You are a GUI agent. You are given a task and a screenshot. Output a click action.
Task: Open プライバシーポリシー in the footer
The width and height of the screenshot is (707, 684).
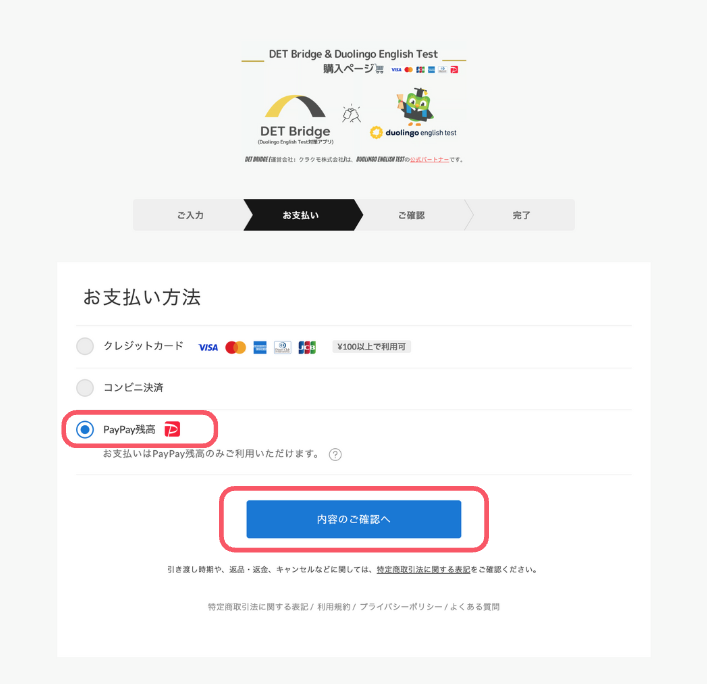pyautogui.click(x=400, y=607)
